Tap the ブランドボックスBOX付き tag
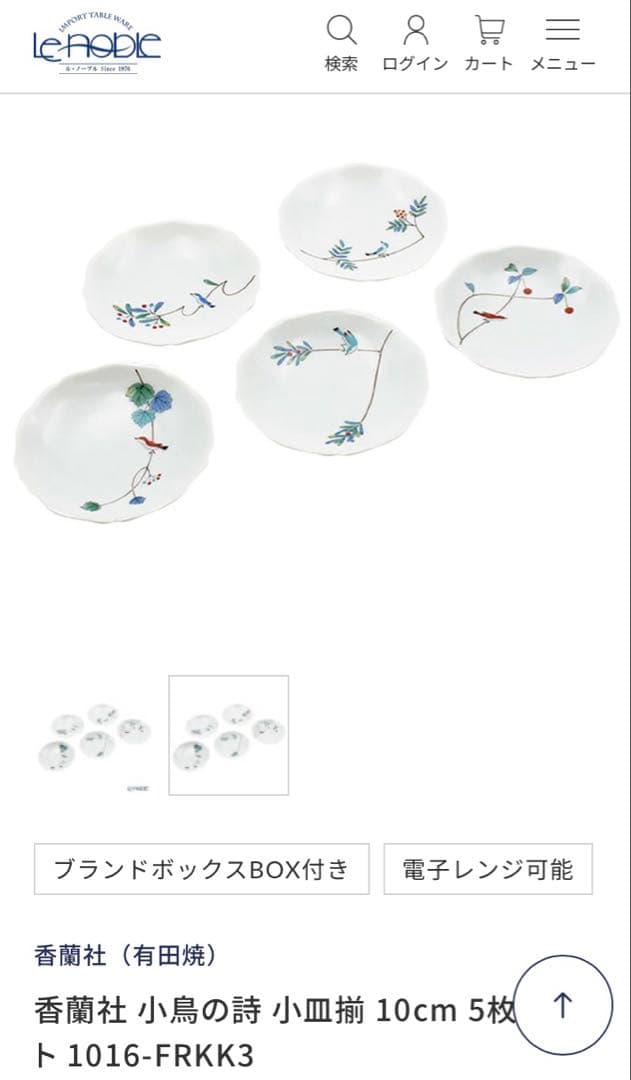Viewport: 631px width, 1080px height. point(201,868)
